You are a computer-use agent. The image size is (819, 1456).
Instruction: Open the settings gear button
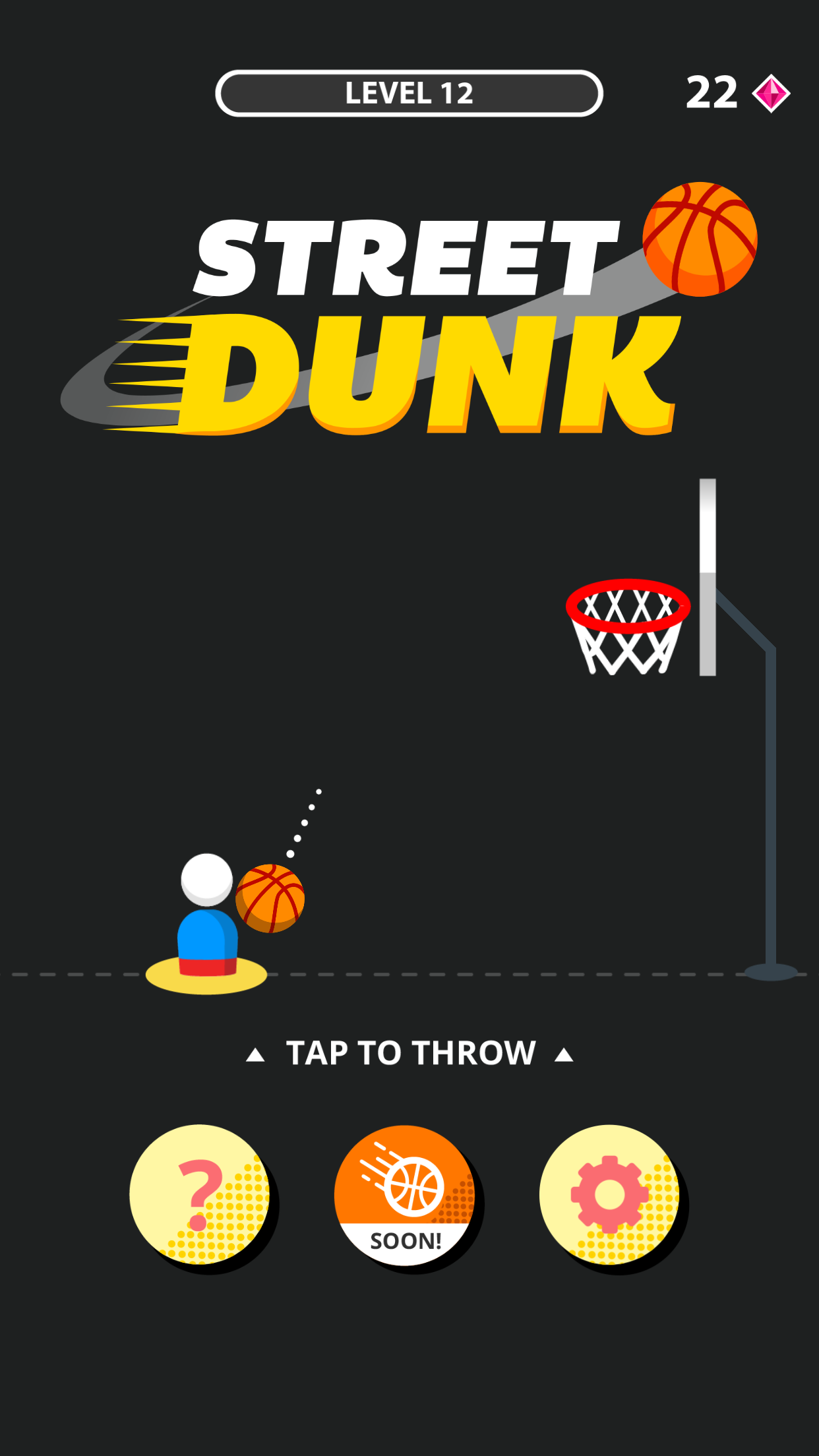609,1194
